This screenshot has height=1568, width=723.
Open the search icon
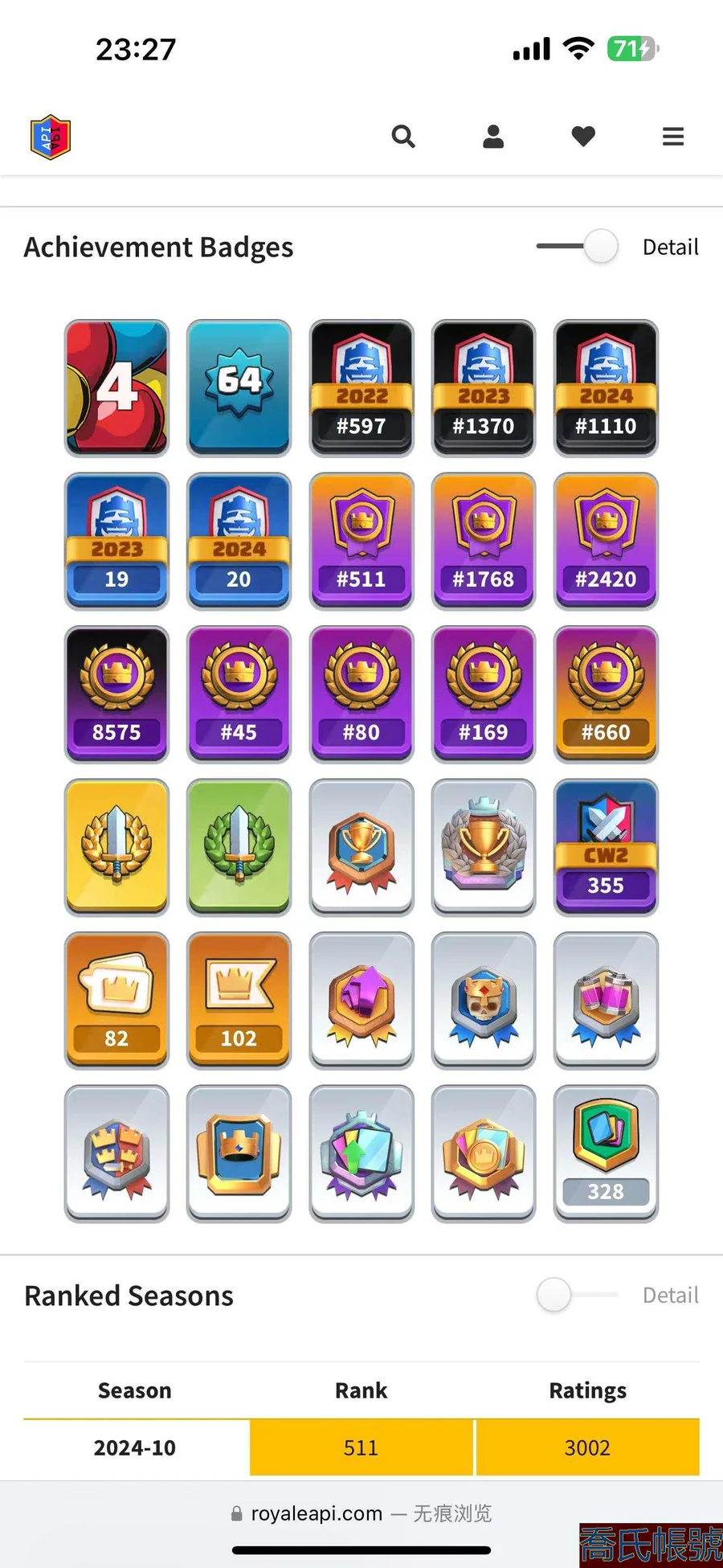[x=403, y=137]
